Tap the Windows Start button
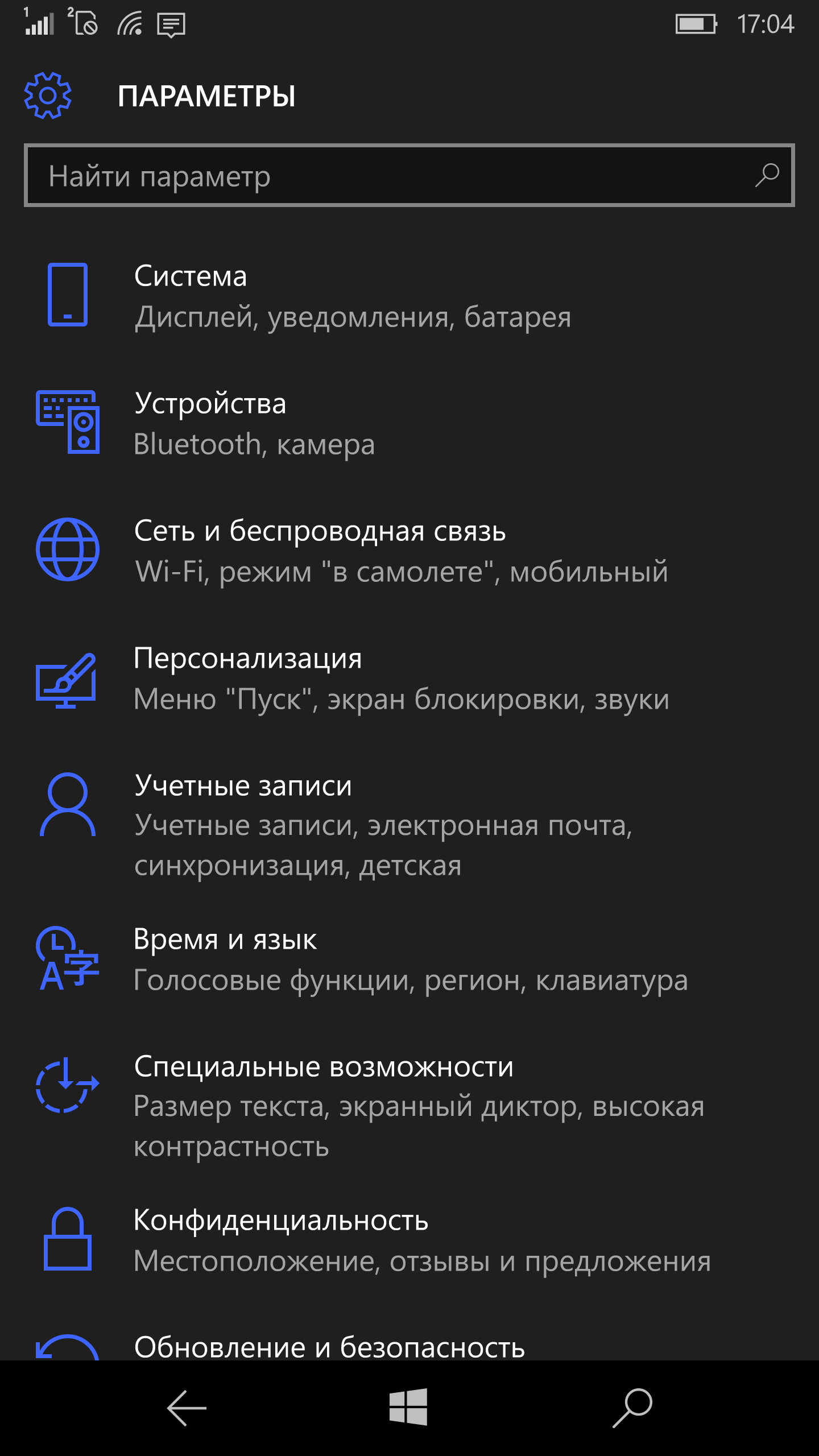 [408, 1407]
